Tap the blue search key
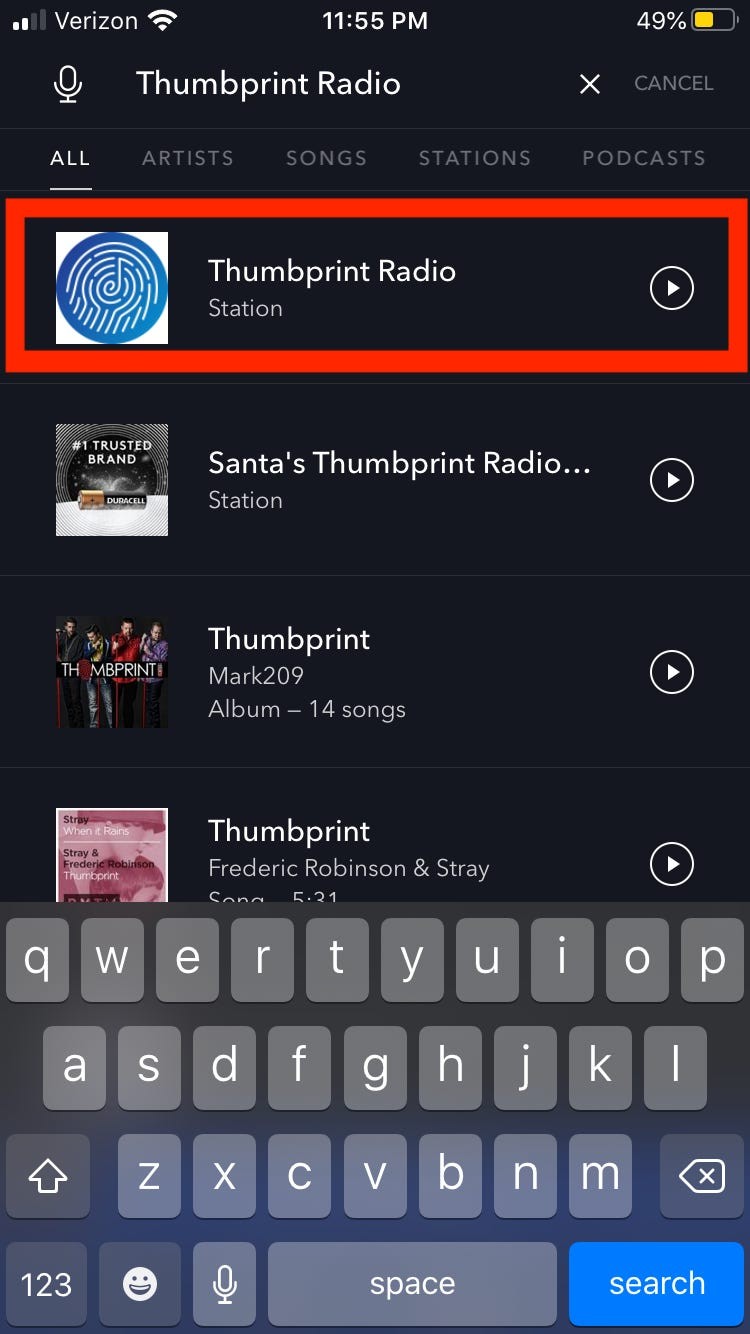Image resolution: width=750 pixels, height=1334 pixels. point(656,1283)
